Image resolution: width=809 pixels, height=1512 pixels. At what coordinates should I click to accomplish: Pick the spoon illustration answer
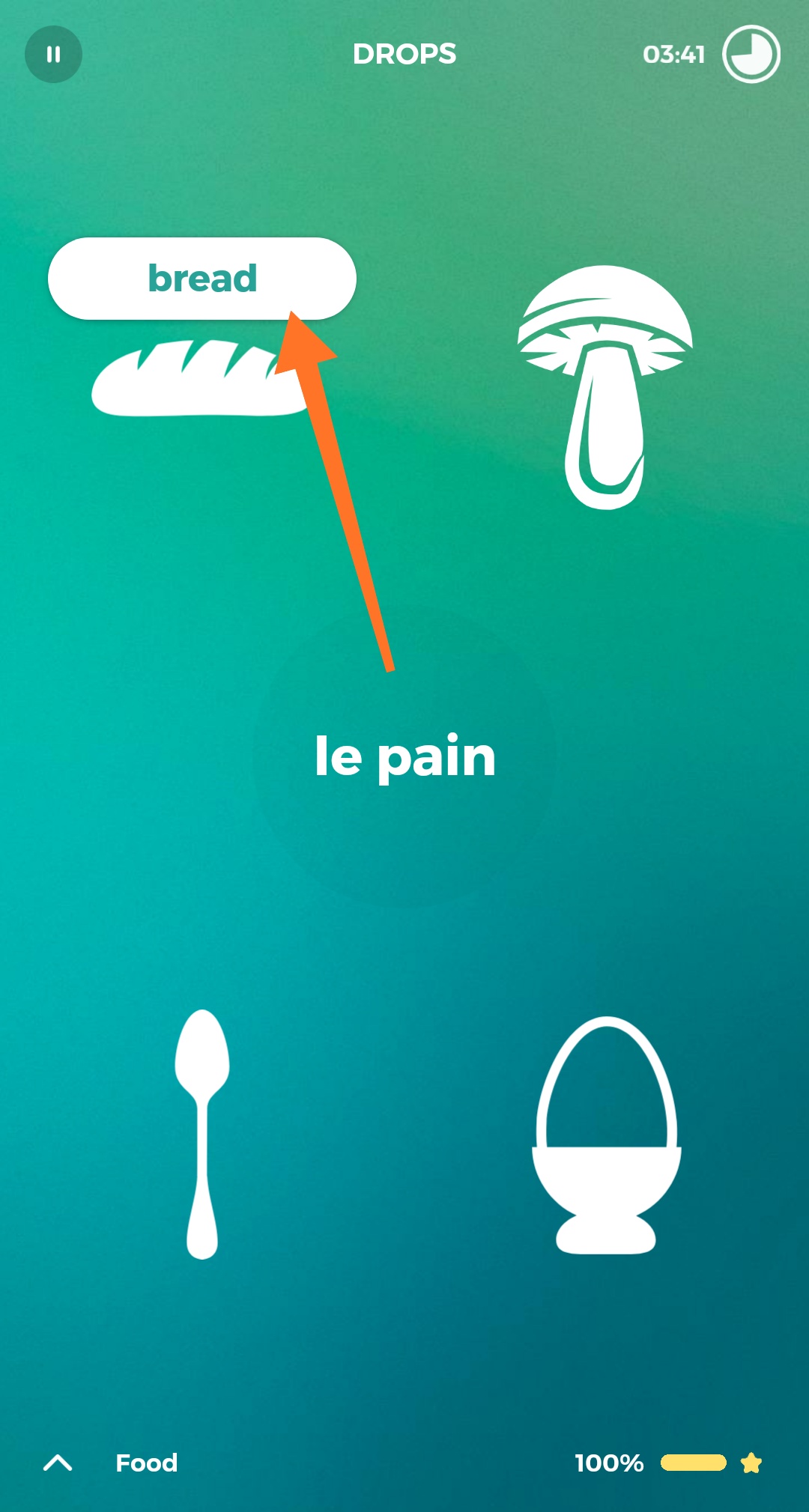202,1133
